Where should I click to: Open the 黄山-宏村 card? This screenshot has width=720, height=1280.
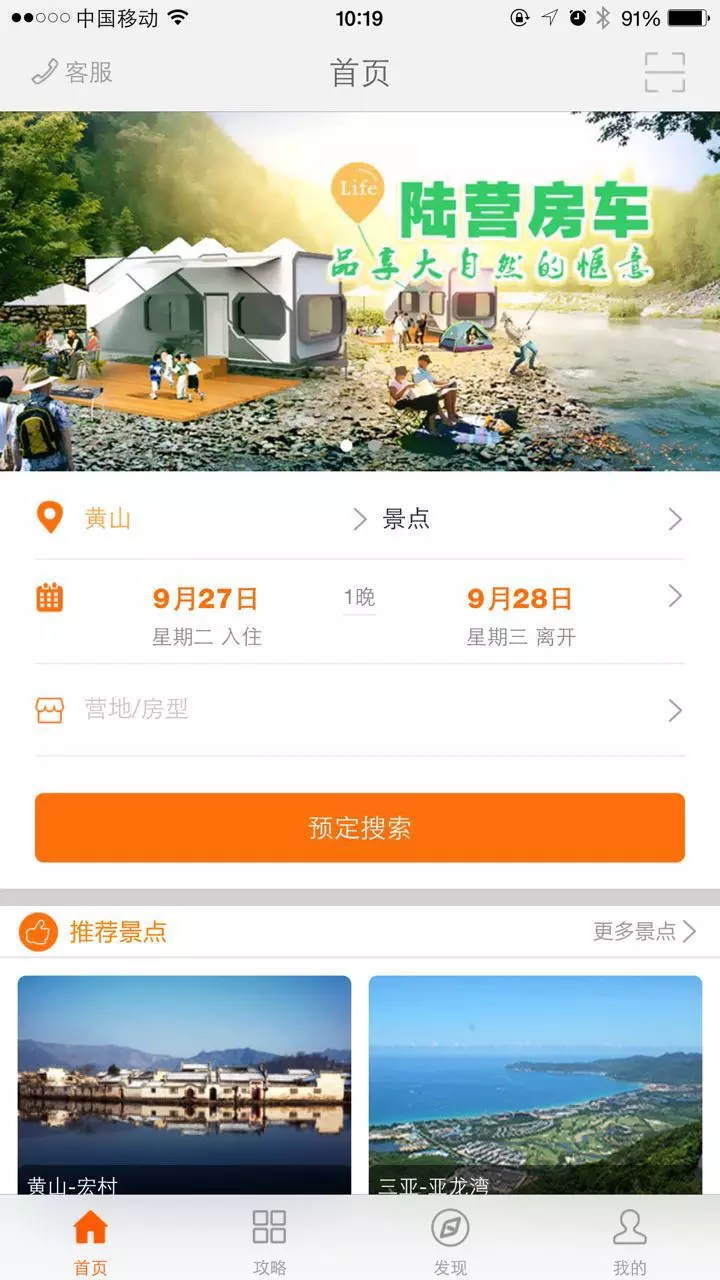[184, 1085]
